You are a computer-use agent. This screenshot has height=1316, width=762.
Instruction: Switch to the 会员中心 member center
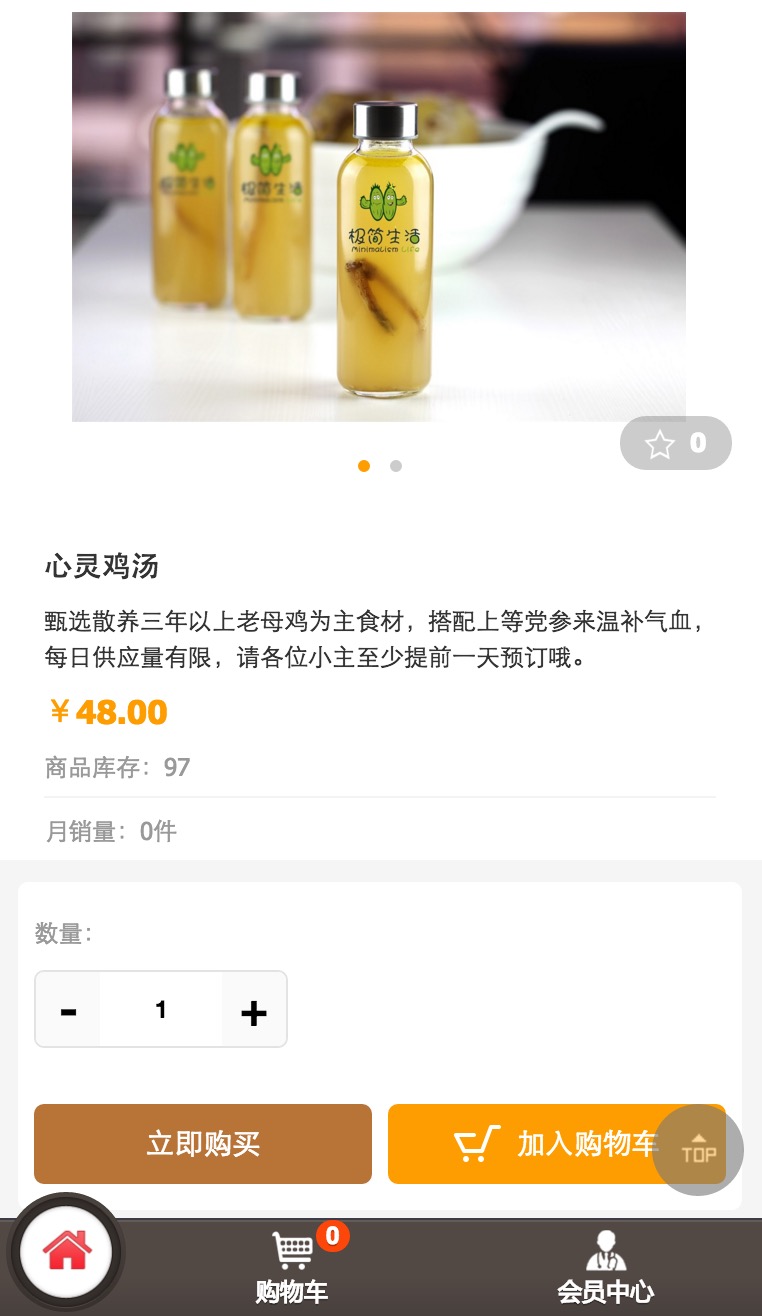605,1266
